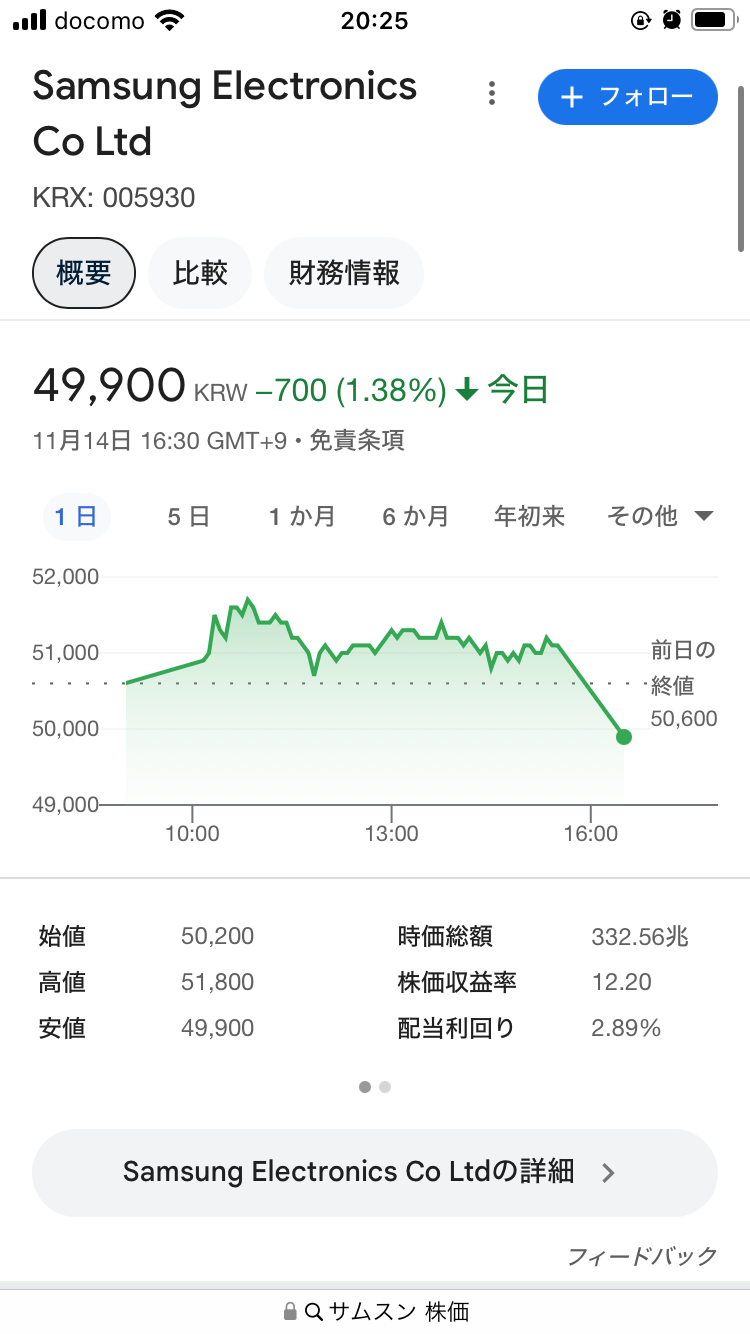
Task: Switch chart to 5日 range
Action: tap(189, 517)
